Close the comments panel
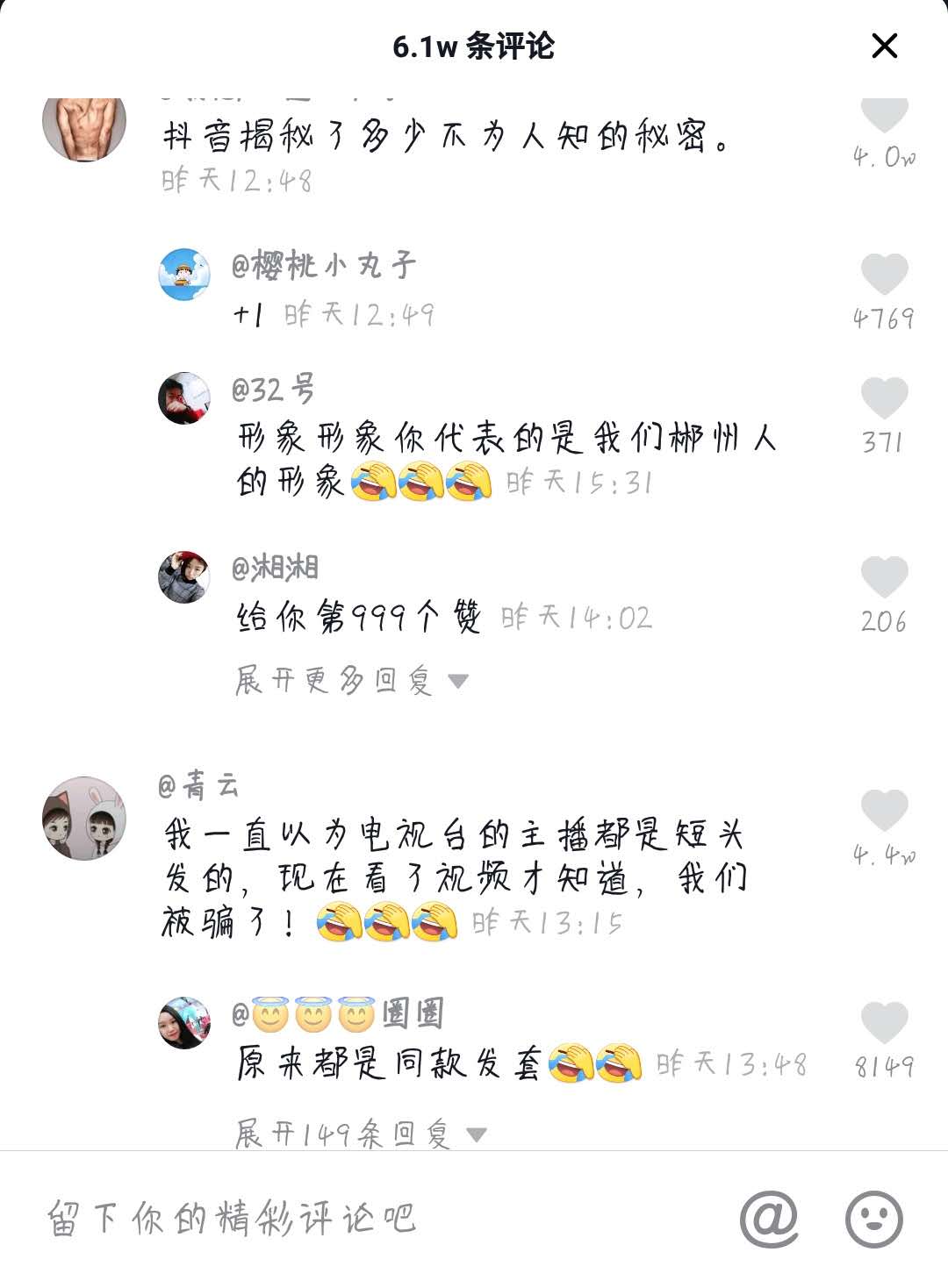The height and width of the screenshot is (1288, 948). coord(884,46)
